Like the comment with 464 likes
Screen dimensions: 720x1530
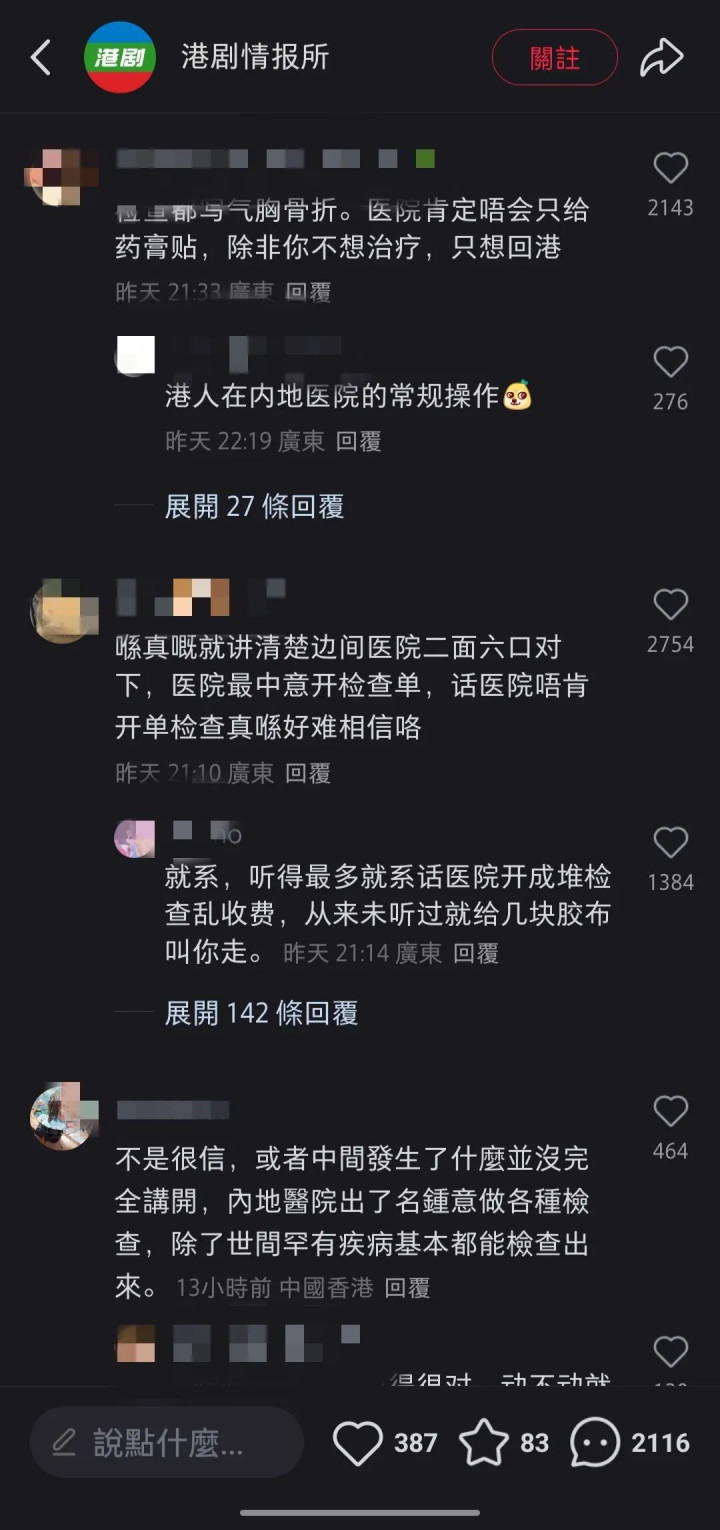coord(670,1111)
